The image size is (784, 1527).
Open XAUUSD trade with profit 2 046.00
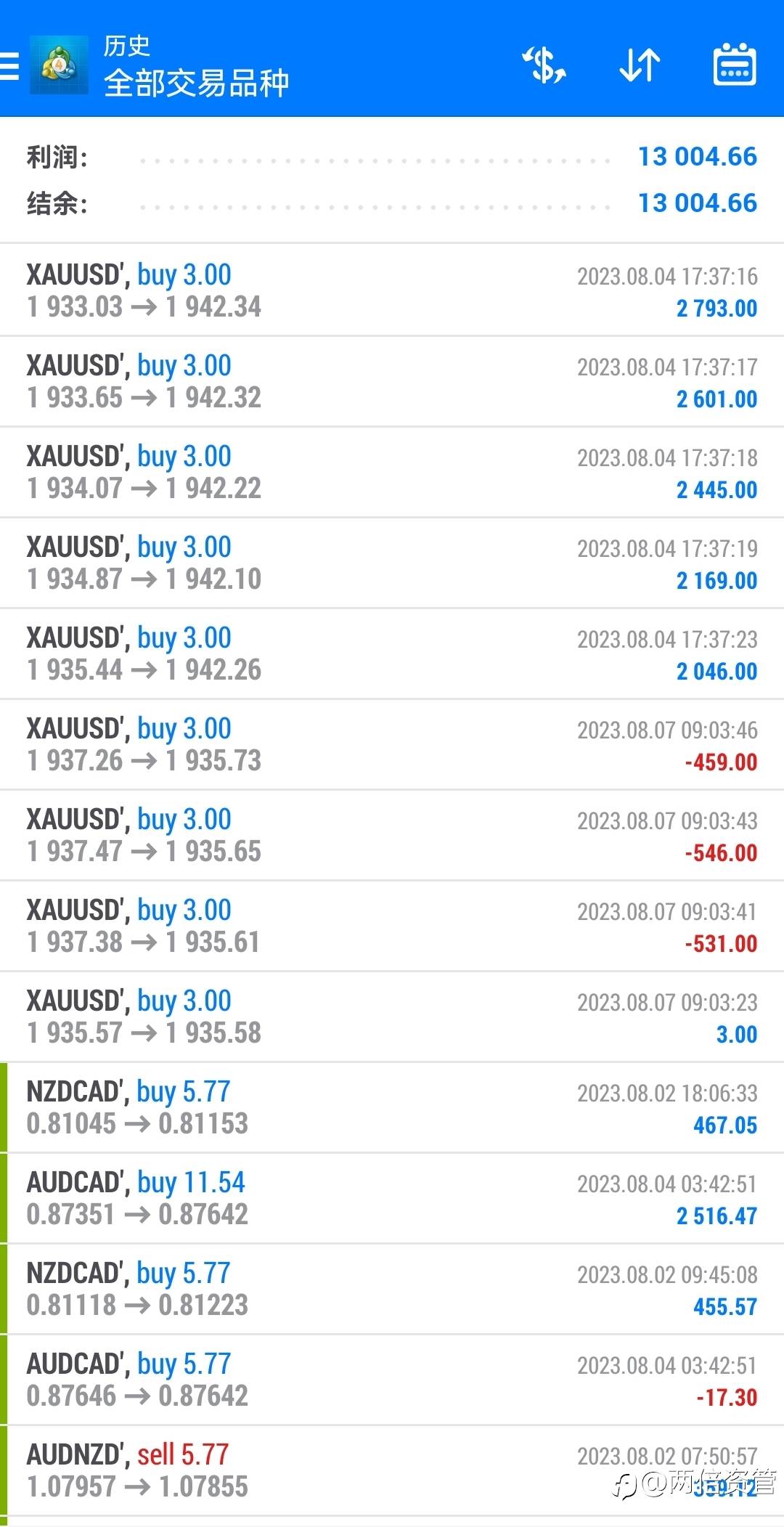tap(392, 653)
